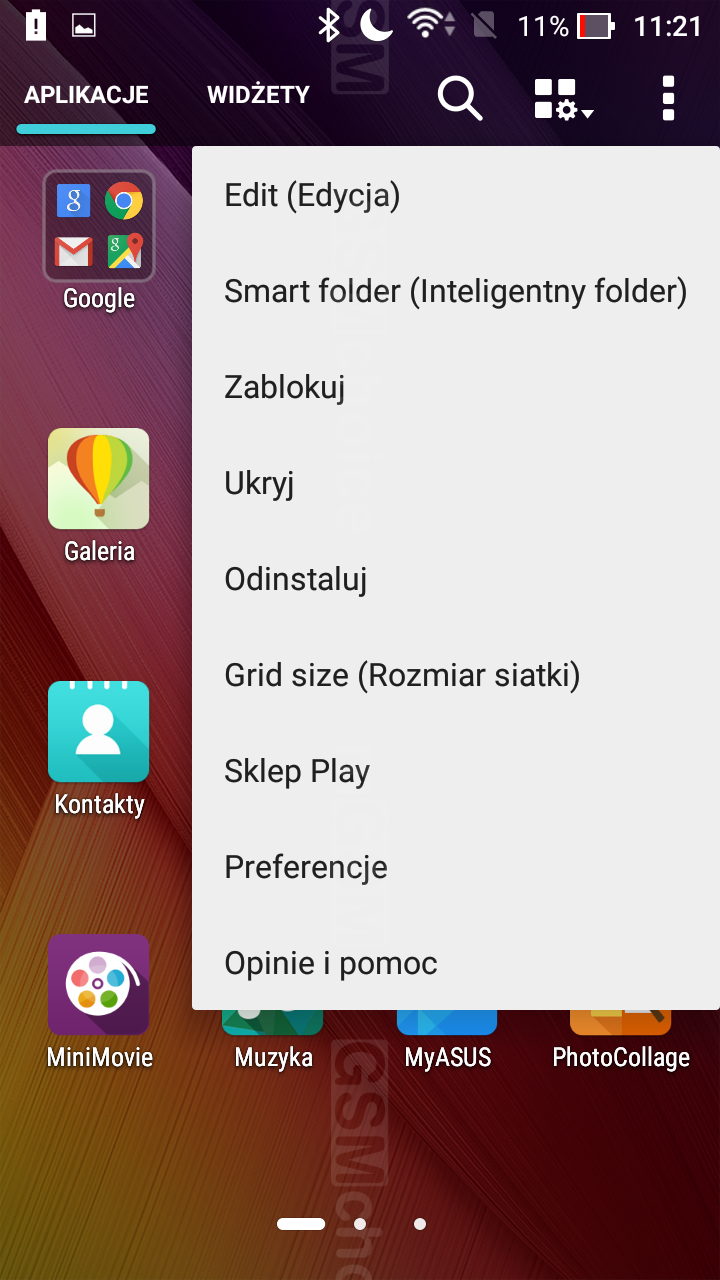Tap the three-dot overflow icon
This screenshot has height=1280, width=720.
pyautogui.click(x=668, y=98)
